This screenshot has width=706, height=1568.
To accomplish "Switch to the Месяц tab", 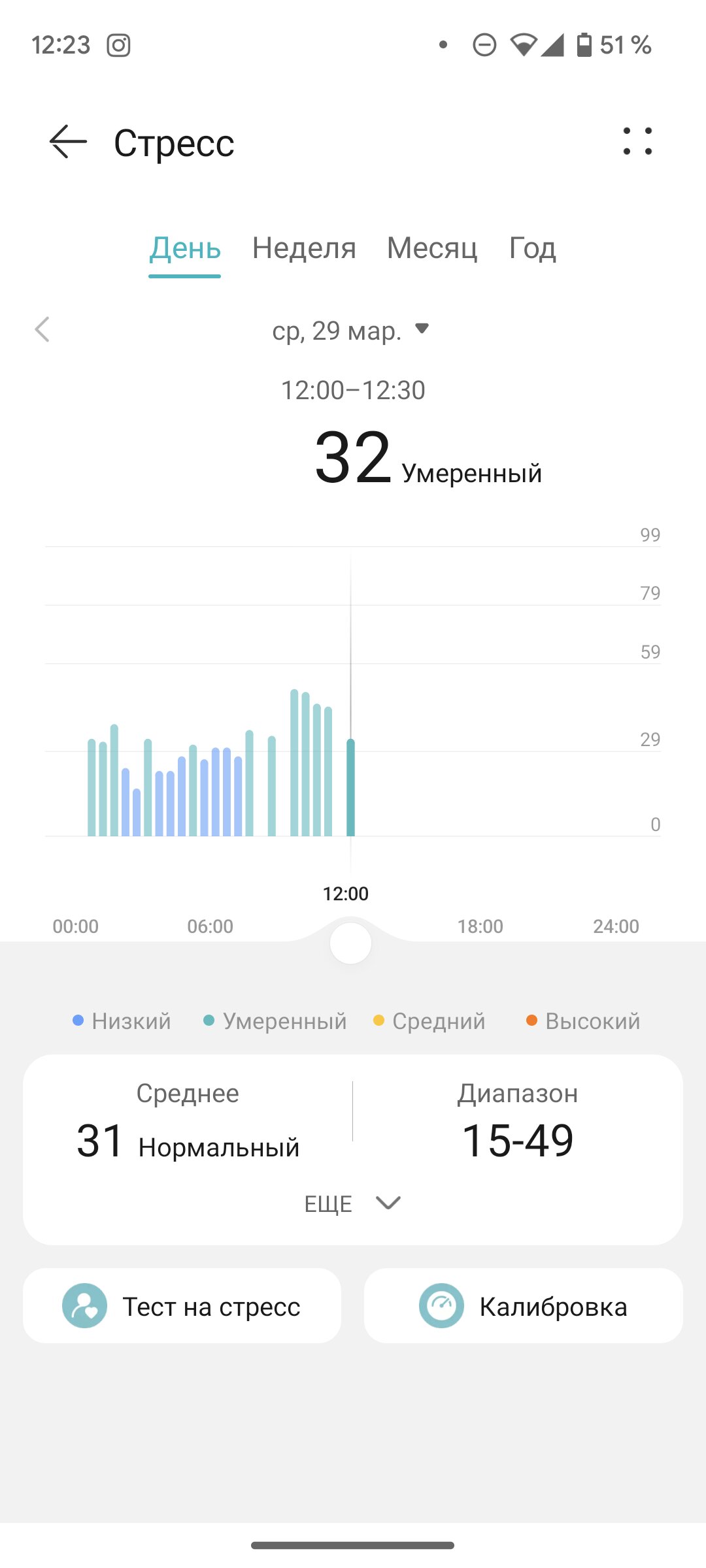I will 432,248.
